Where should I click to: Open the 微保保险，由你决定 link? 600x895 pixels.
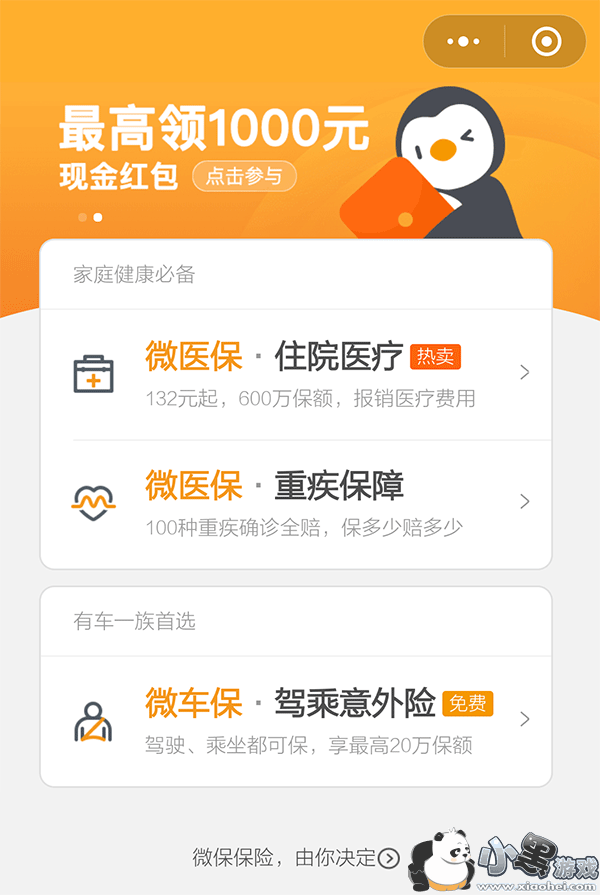tap(295, 857)
